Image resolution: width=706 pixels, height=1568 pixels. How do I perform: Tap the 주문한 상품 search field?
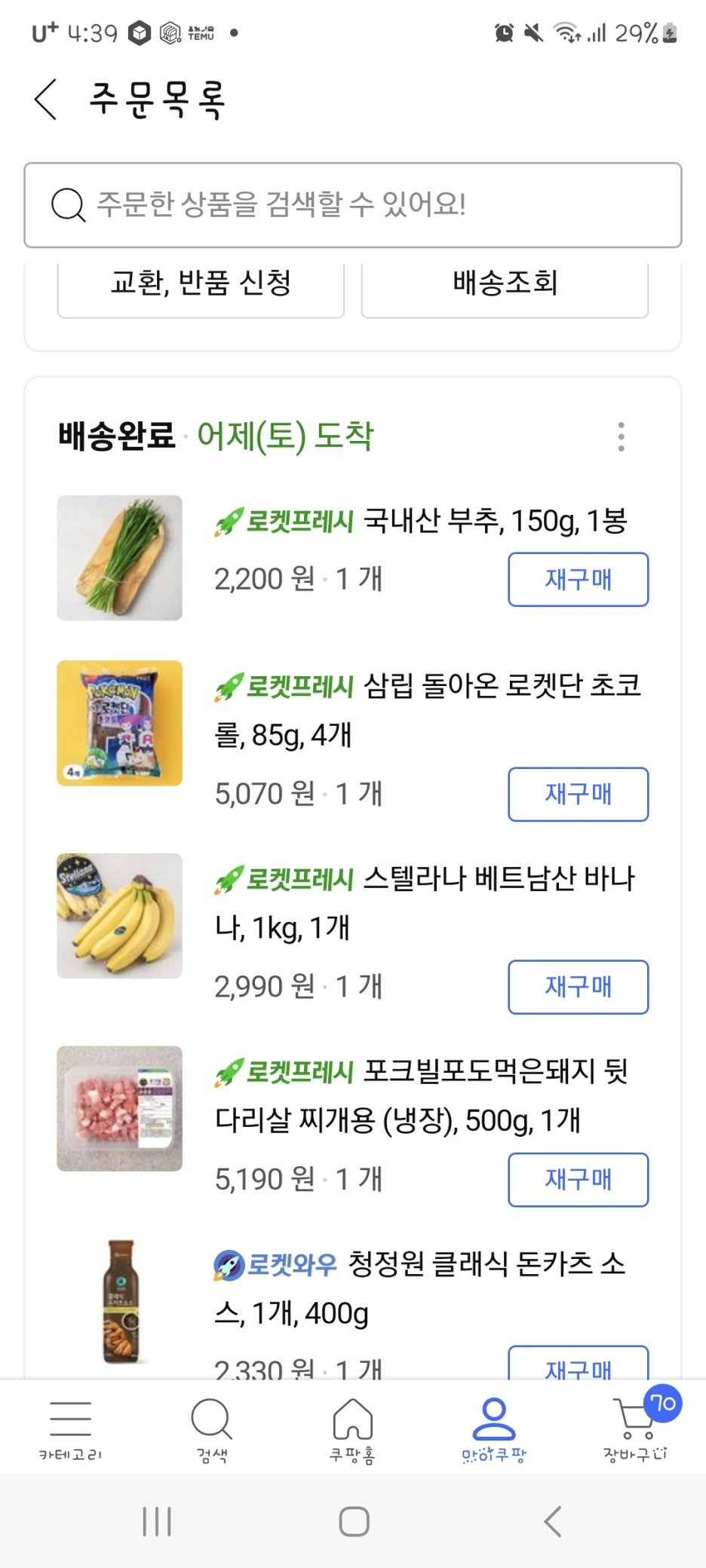click(x=353, y=205)
